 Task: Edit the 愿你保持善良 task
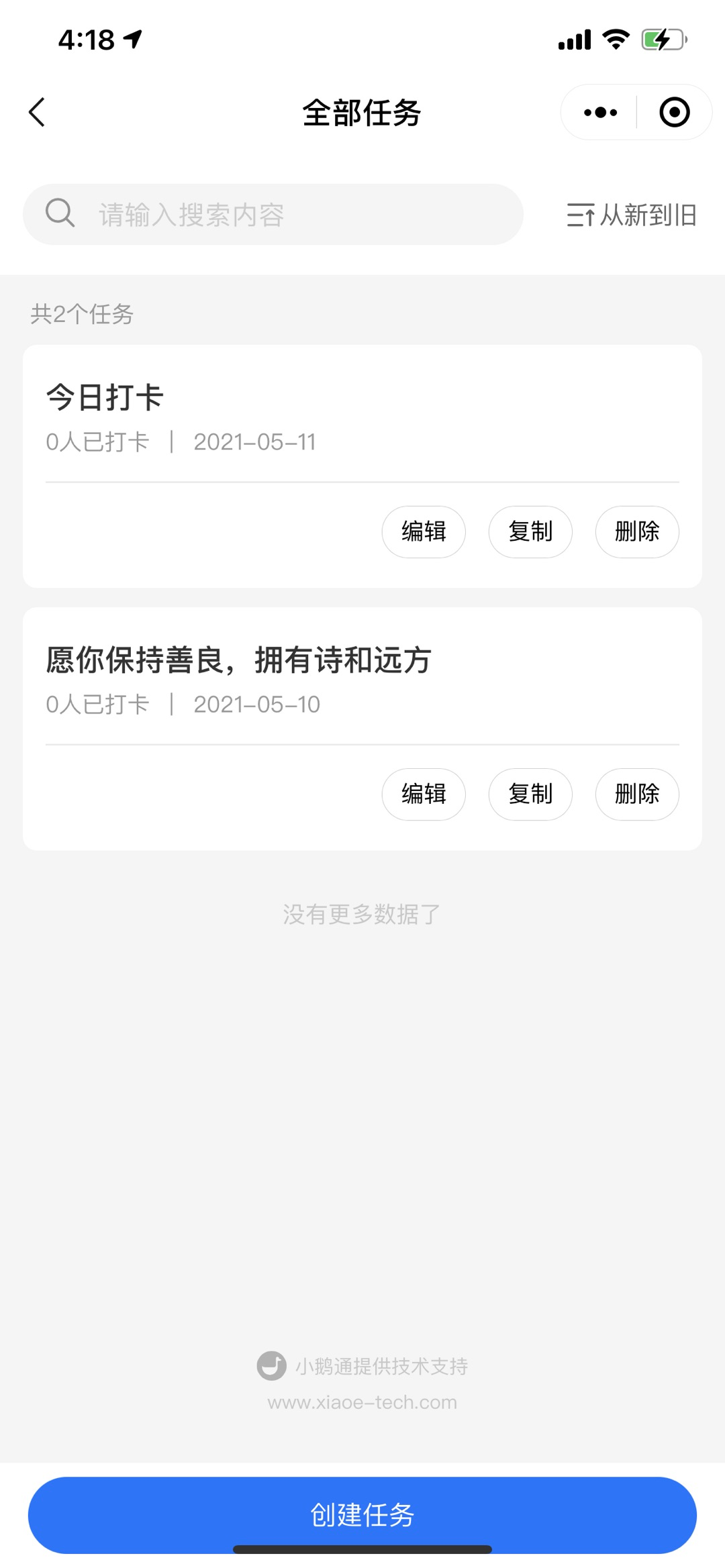[424, 794]
